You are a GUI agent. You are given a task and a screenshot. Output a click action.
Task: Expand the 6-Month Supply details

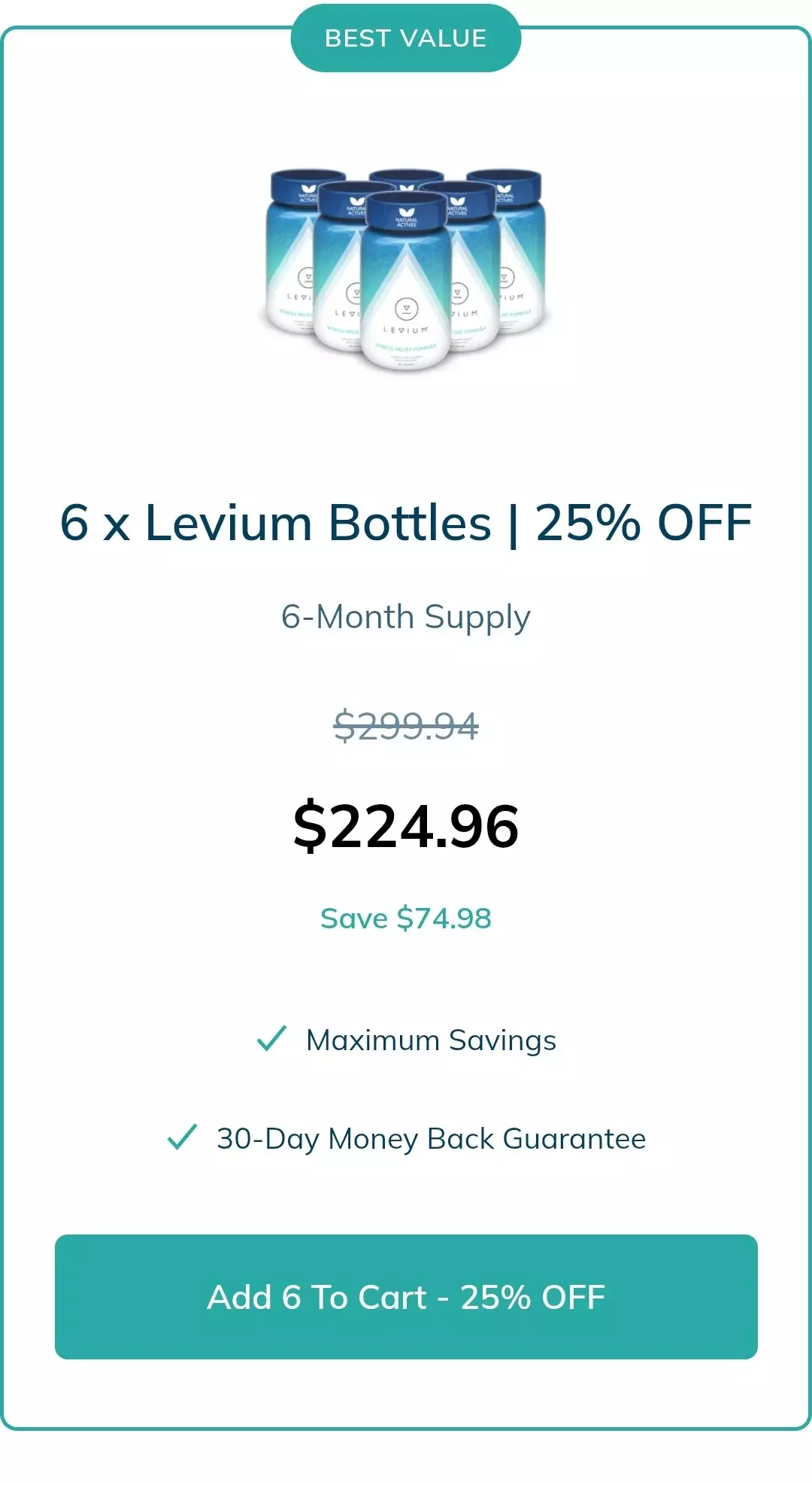pos(406,616)
